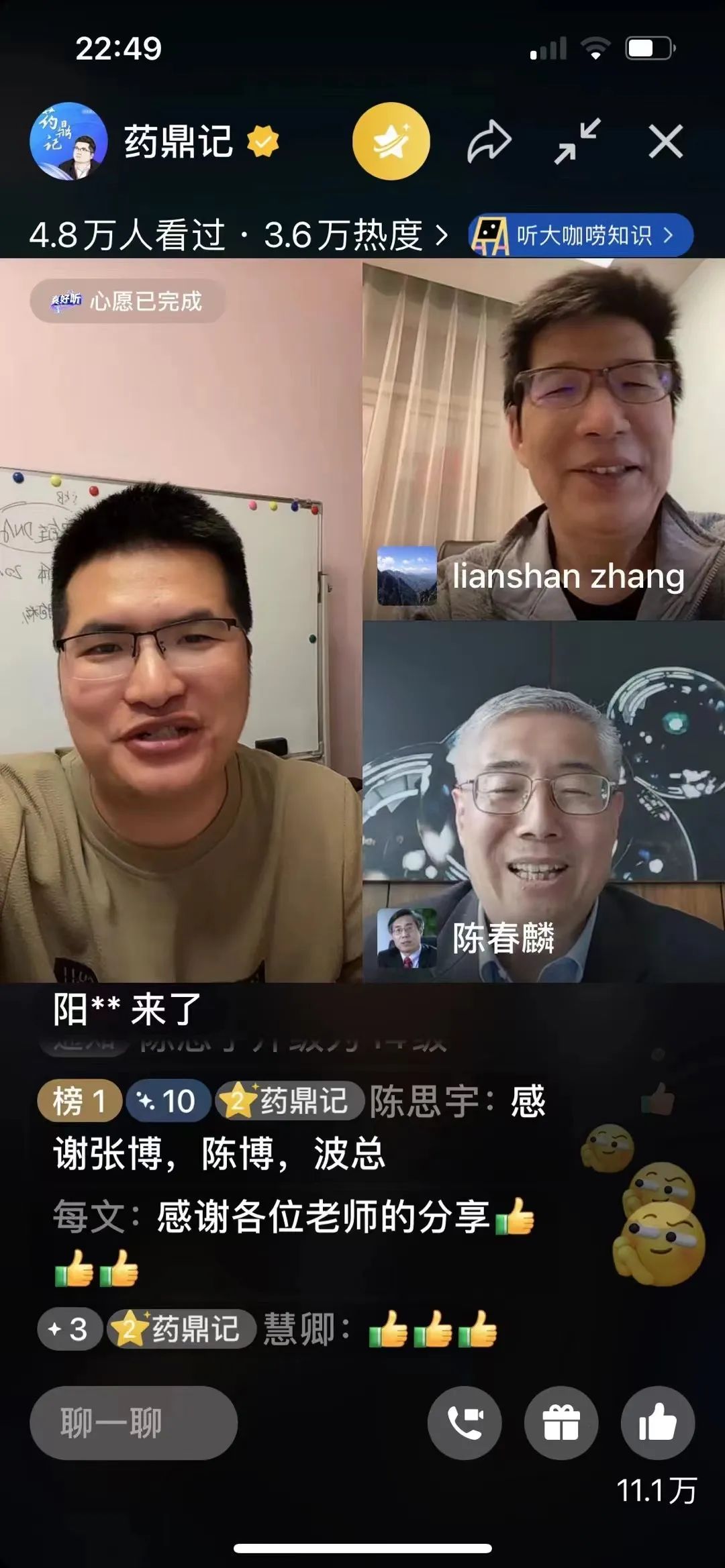Tap the 心愿已完成 wish chip
Image resolution: width=725 pixels, height=1568 pixels.
128,301
